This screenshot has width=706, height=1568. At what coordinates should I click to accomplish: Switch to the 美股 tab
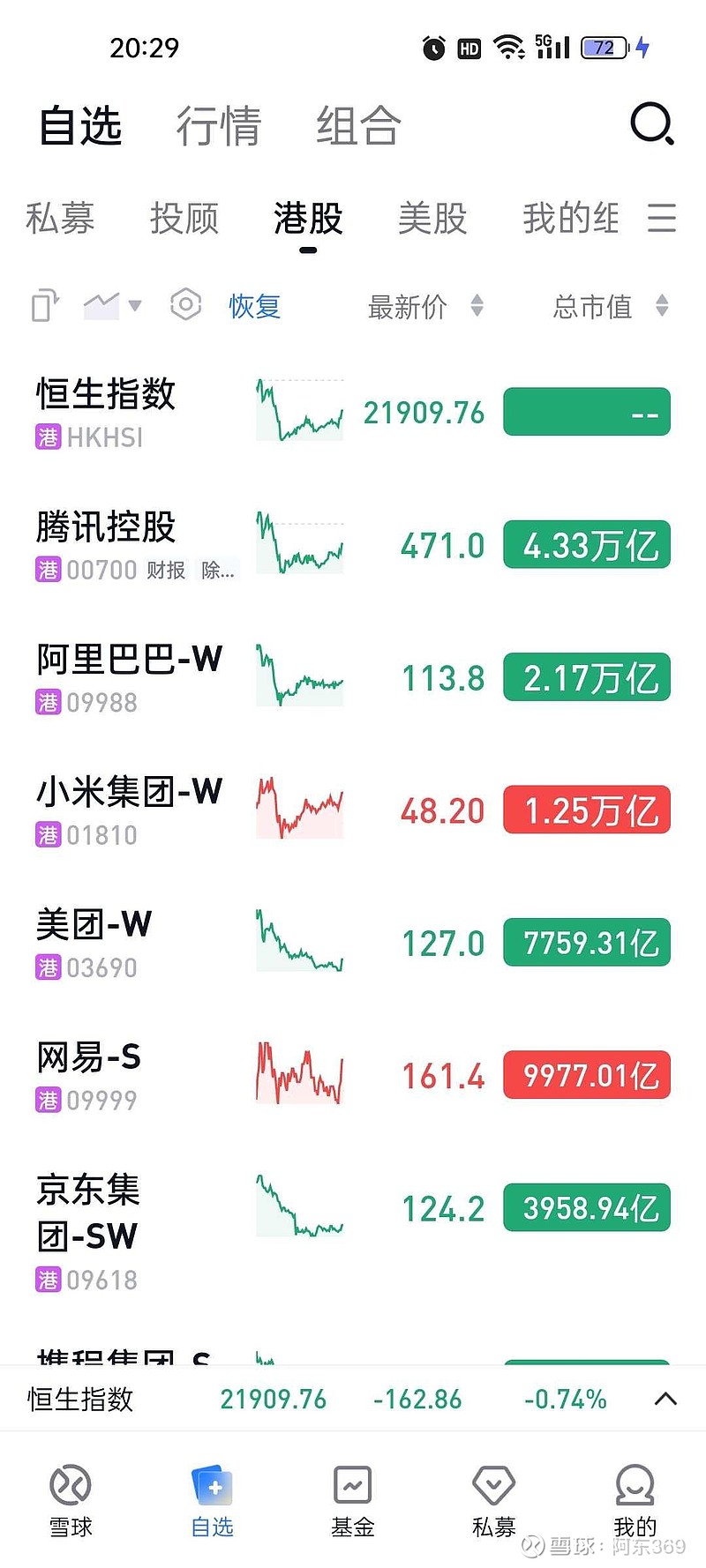pyautogui.click(x=432, y=220)
